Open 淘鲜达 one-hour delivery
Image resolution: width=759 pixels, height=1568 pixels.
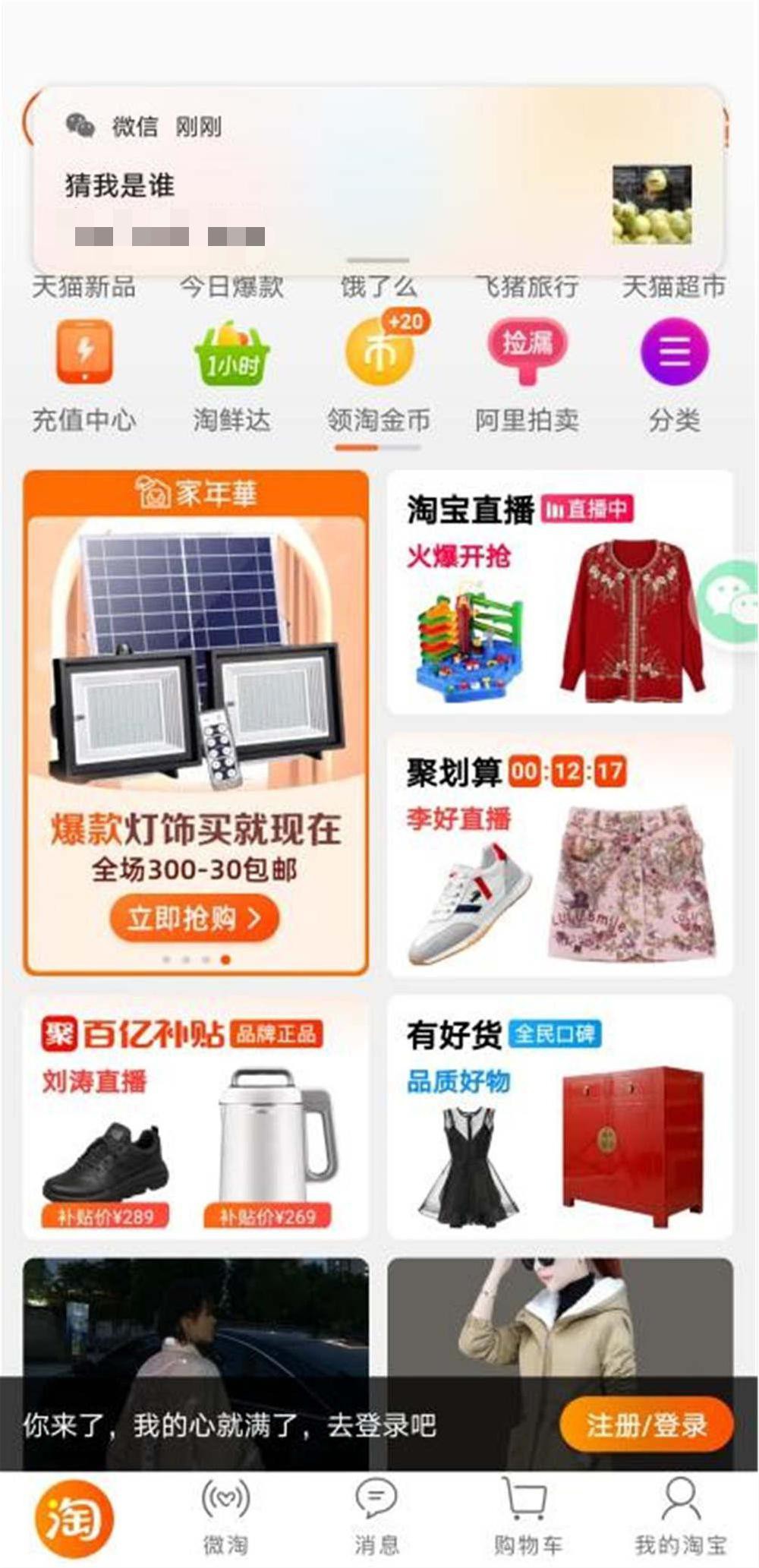tap(231, 374)
